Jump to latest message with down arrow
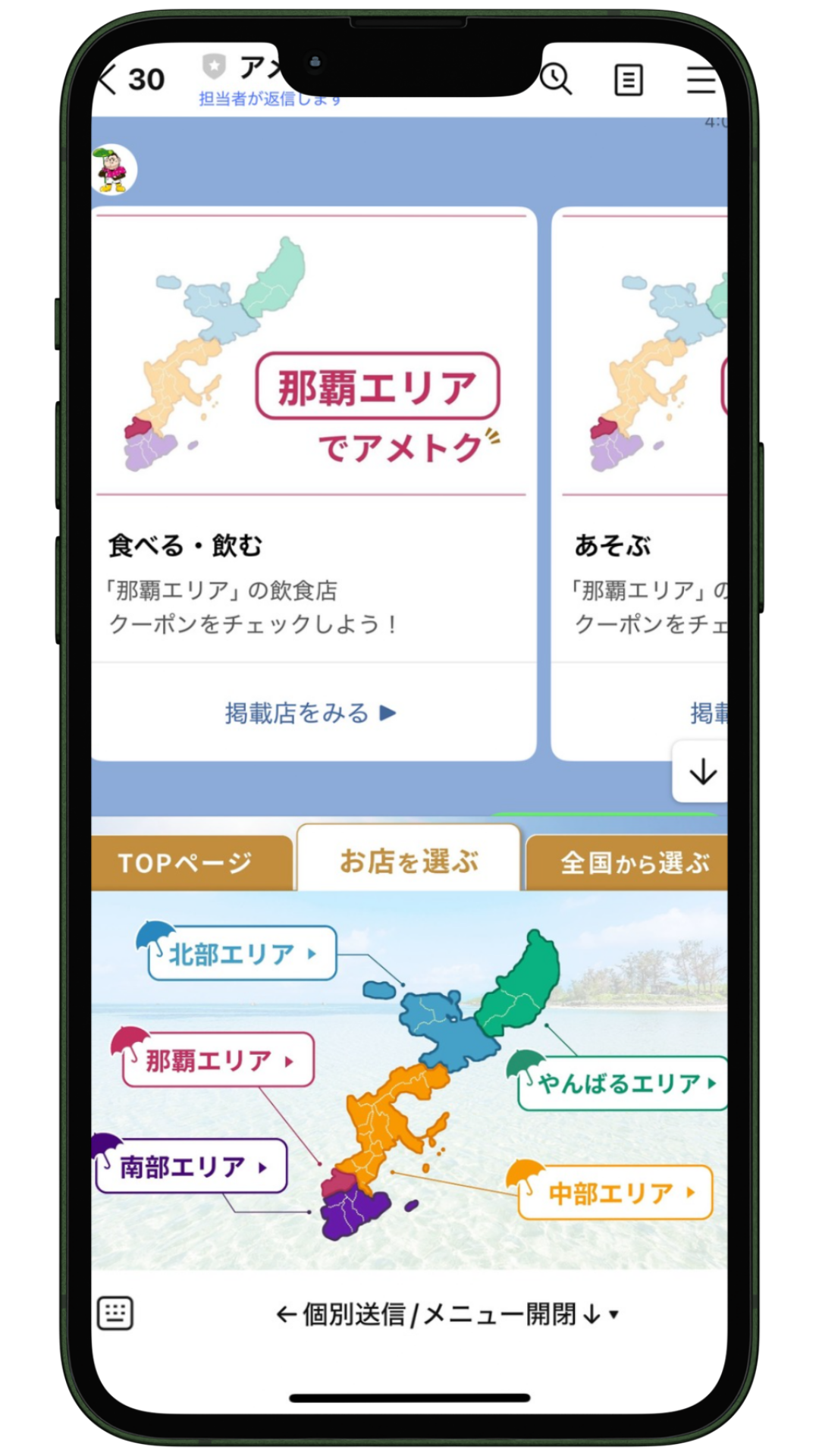The height and width of the screenshot is (1456, 819). [x=702, y=773]
